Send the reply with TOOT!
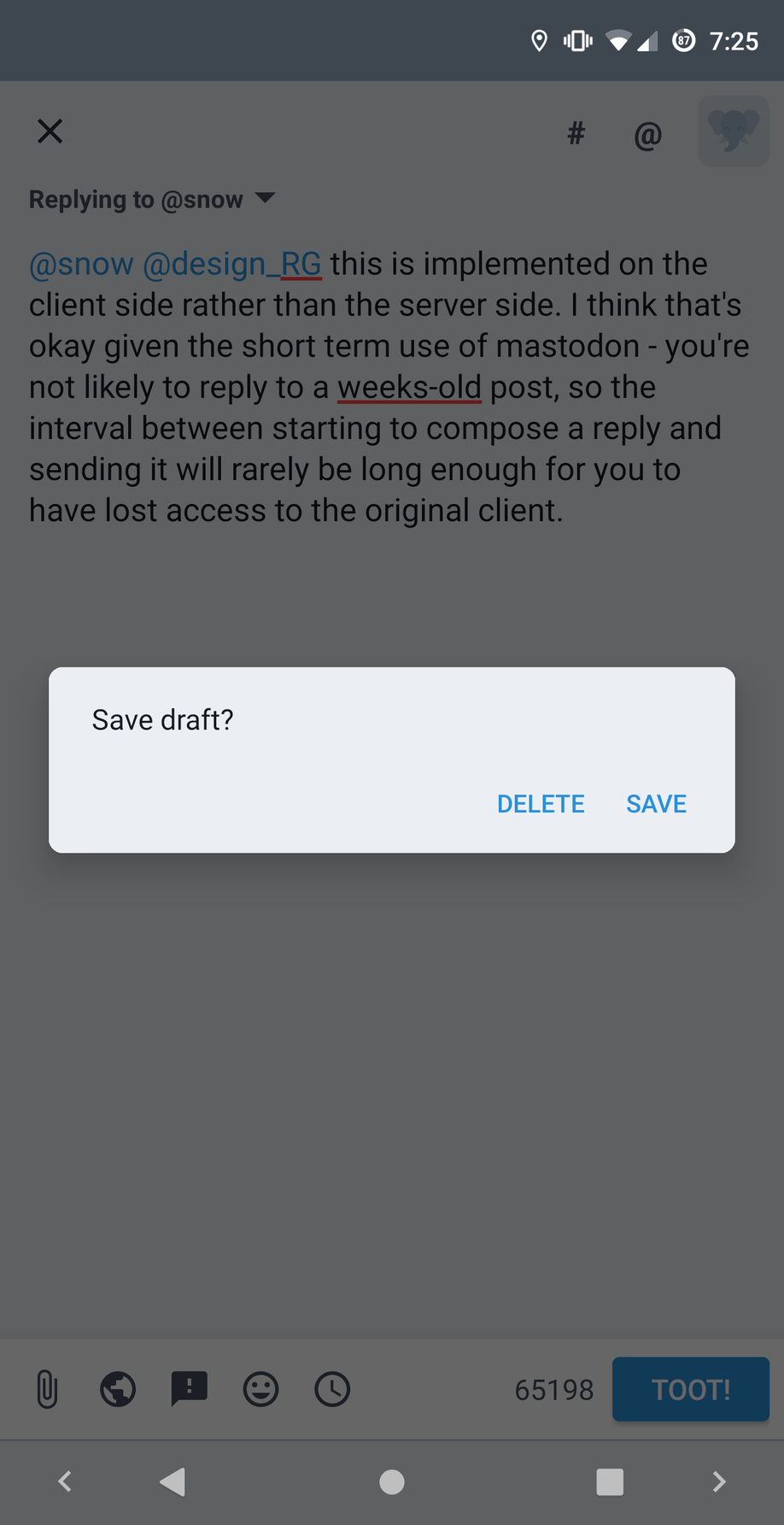Screen dimensions: 784x1525 (691, 1389)
